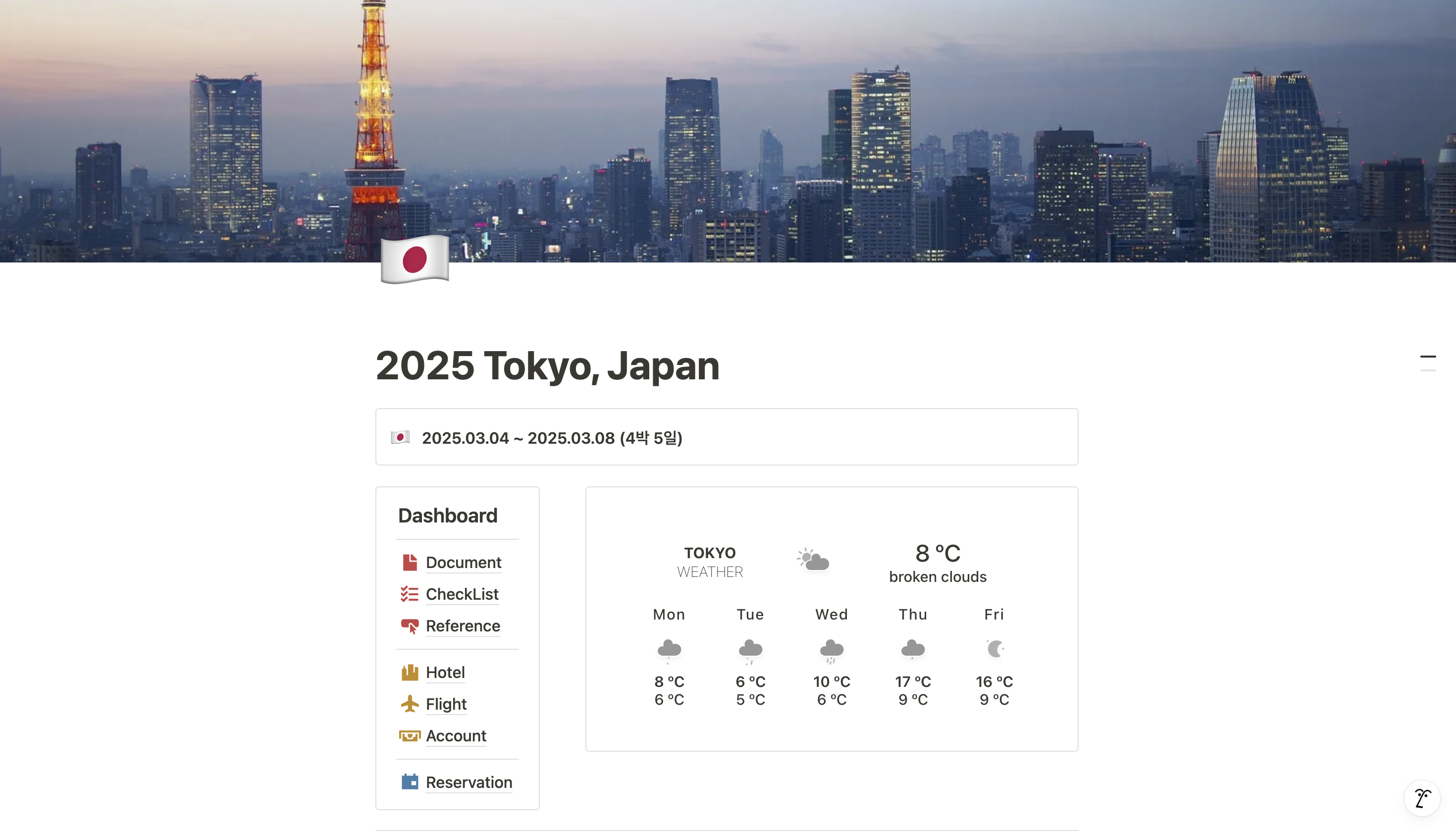
Task: Go to the Reservation page
Action: [468, 782]
